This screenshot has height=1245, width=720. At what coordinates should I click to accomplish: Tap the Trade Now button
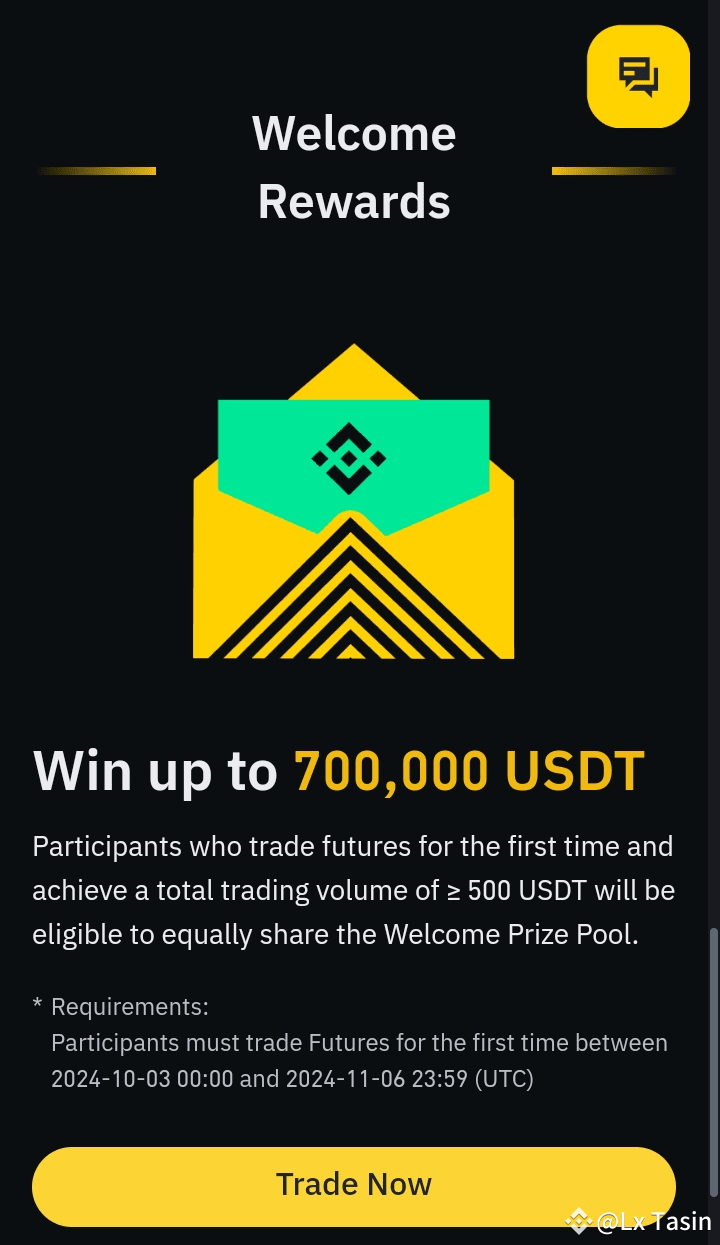[354, 1186]
